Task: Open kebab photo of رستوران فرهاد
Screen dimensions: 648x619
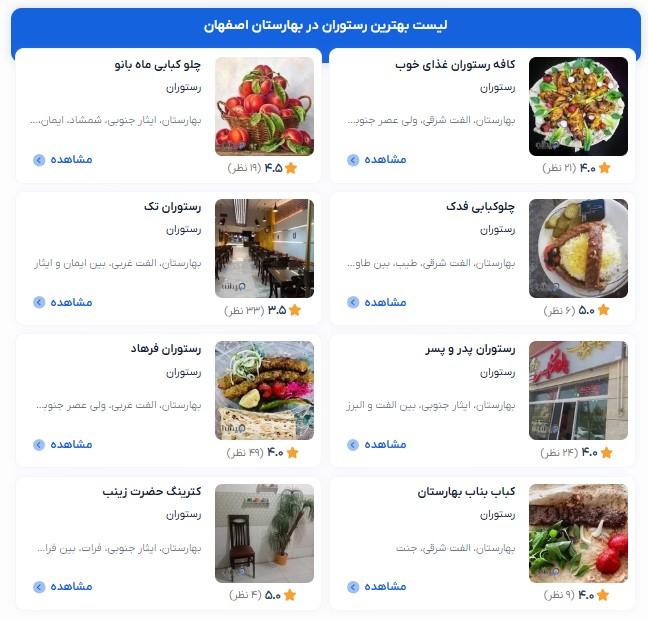Action: pyautogui.click(x=264, y=391)
